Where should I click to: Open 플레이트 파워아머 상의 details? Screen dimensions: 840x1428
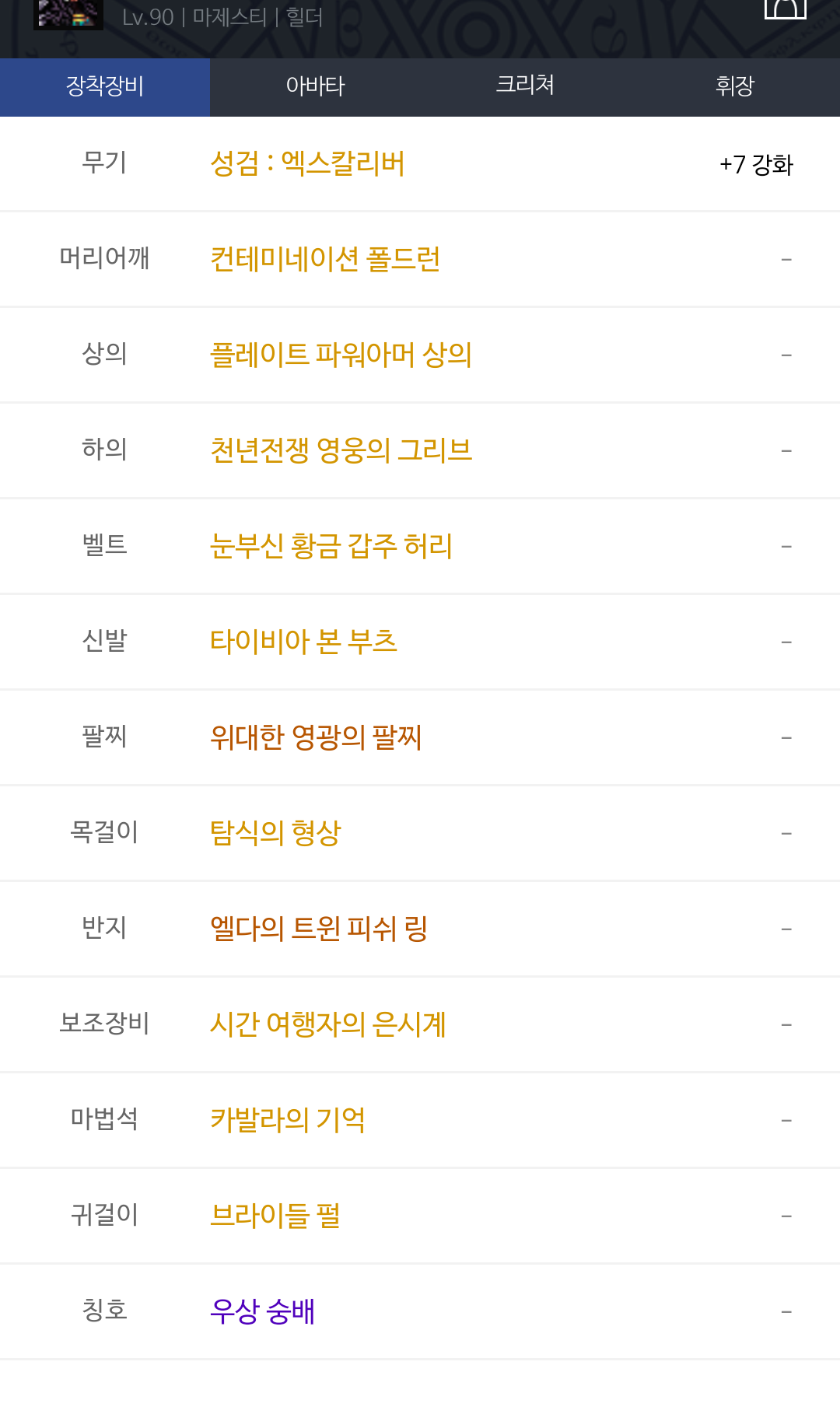pos(341,355)
